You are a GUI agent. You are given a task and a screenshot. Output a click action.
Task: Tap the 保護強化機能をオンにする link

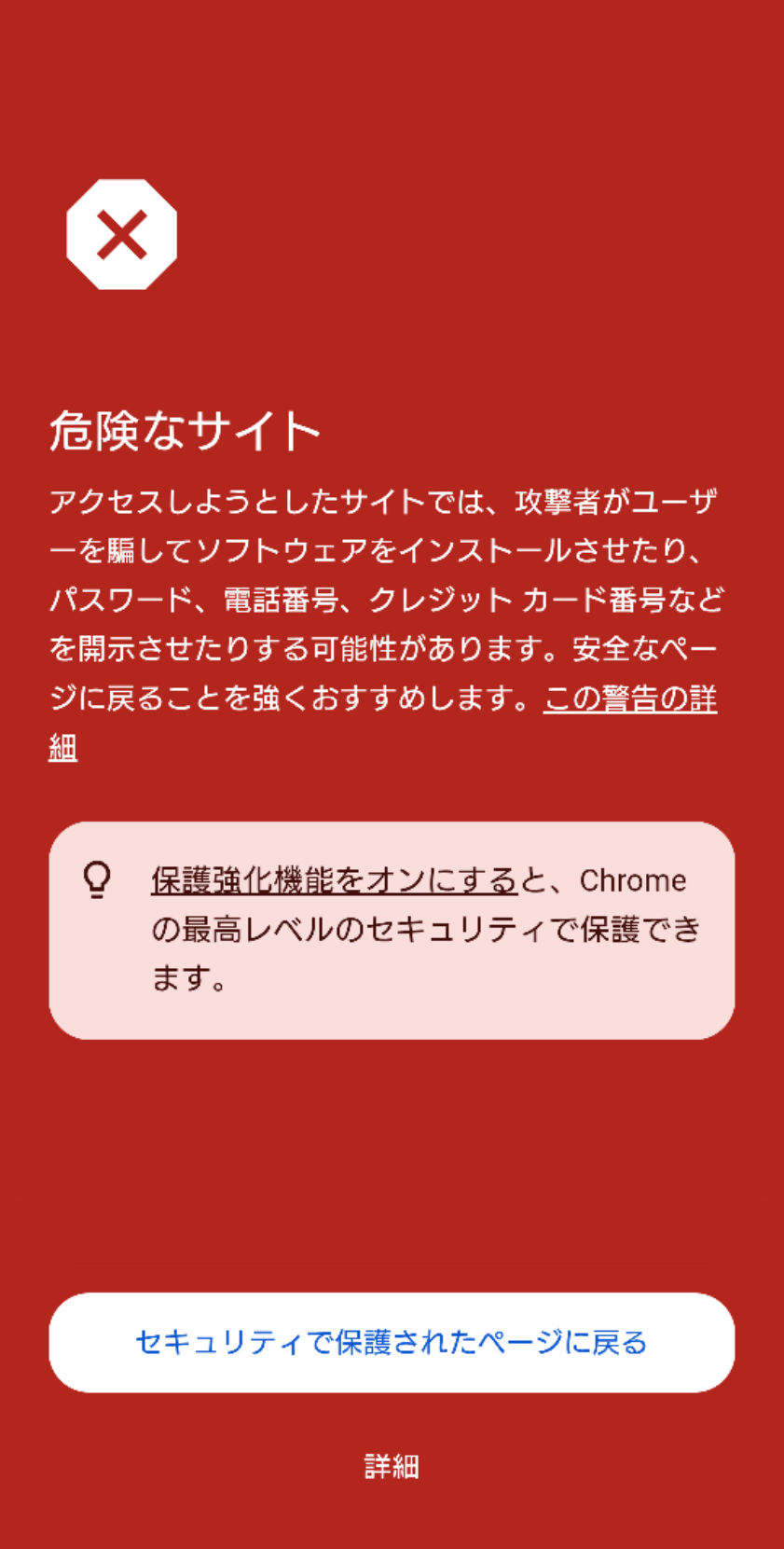[x=334, y=880]
